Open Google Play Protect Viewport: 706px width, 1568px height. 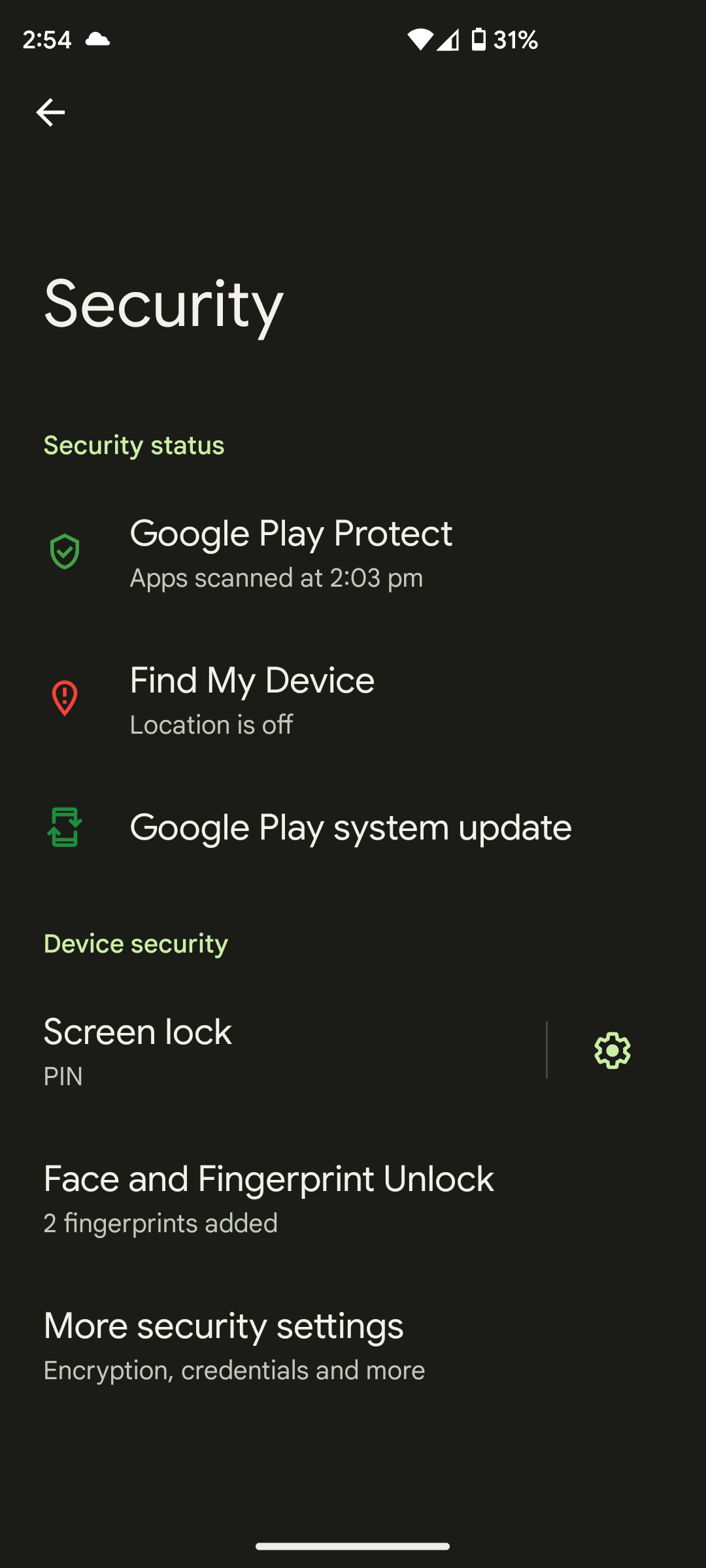pyautogui.click(x=291, y=552)
